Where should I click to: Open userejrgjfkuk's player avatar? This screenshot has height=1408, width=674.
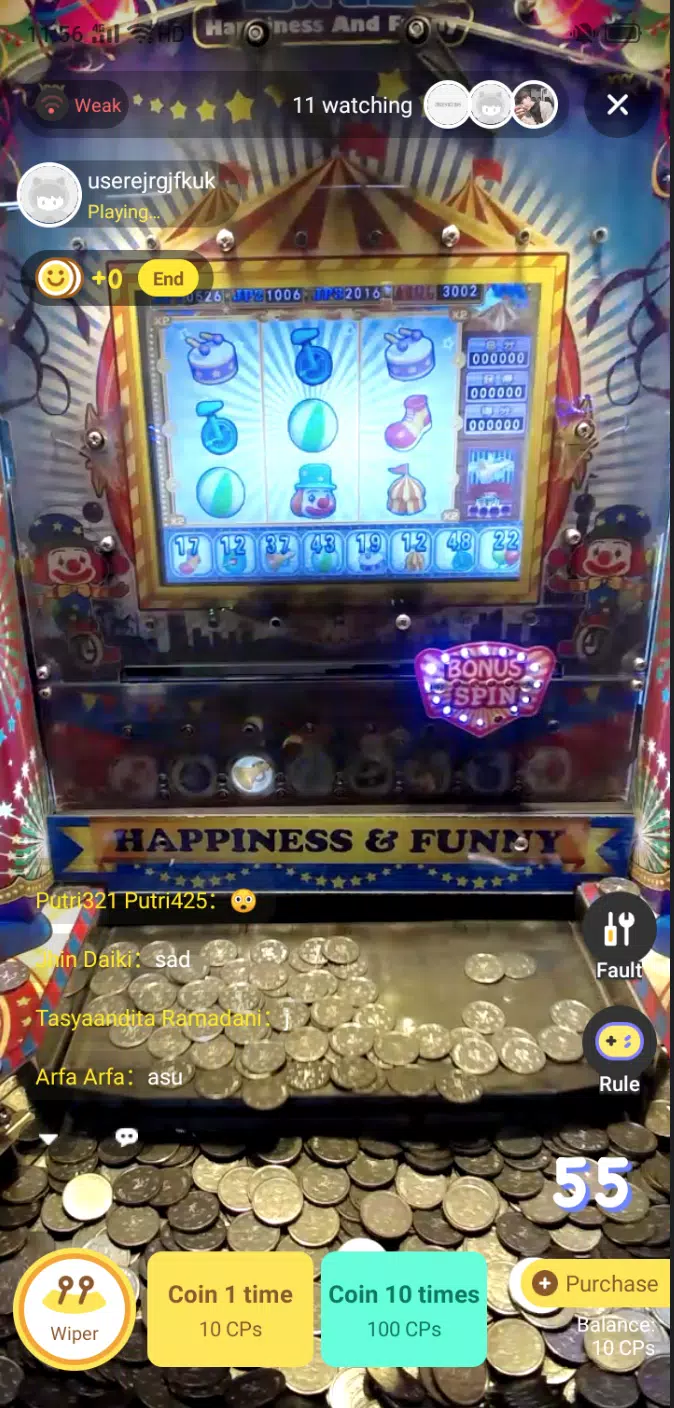(49, 194)
